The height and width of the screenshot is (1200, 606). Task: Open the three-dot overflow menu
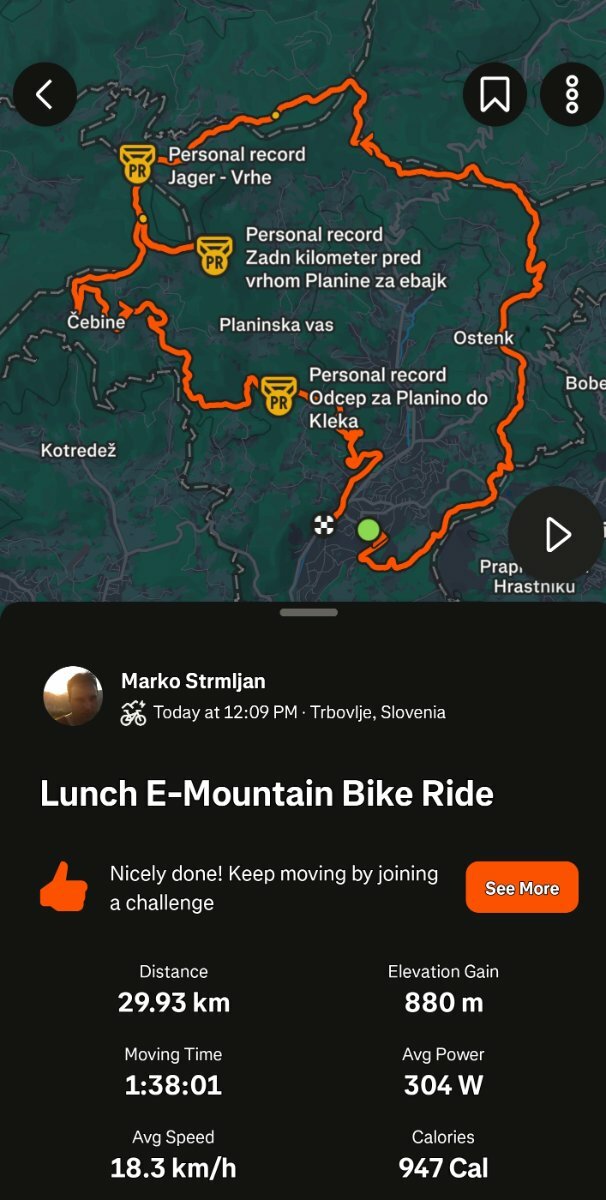click(x=572, y=94)
